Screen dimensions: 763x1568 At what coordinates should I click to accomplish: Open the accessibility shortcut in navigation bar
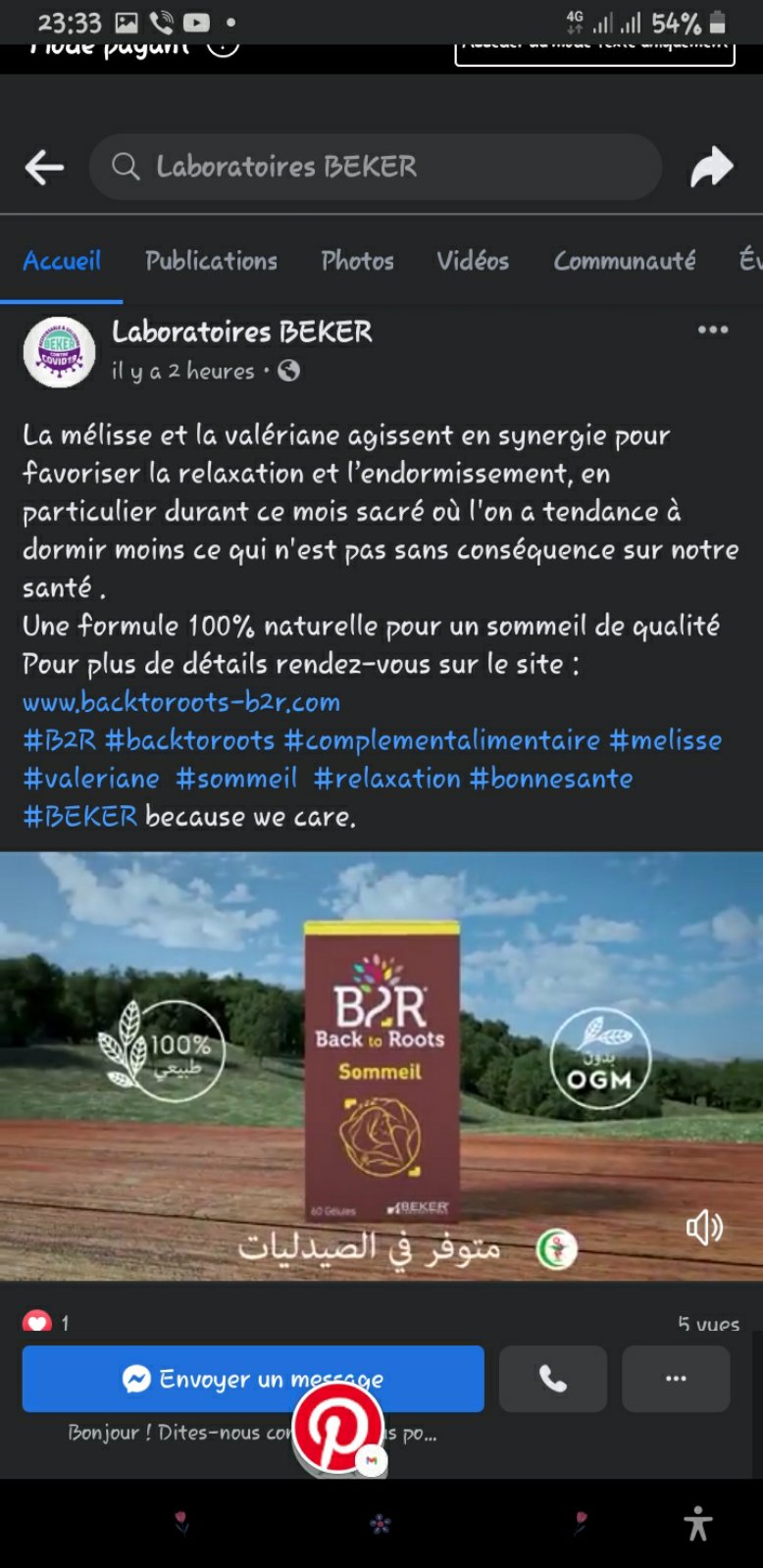click(697, 1523)
